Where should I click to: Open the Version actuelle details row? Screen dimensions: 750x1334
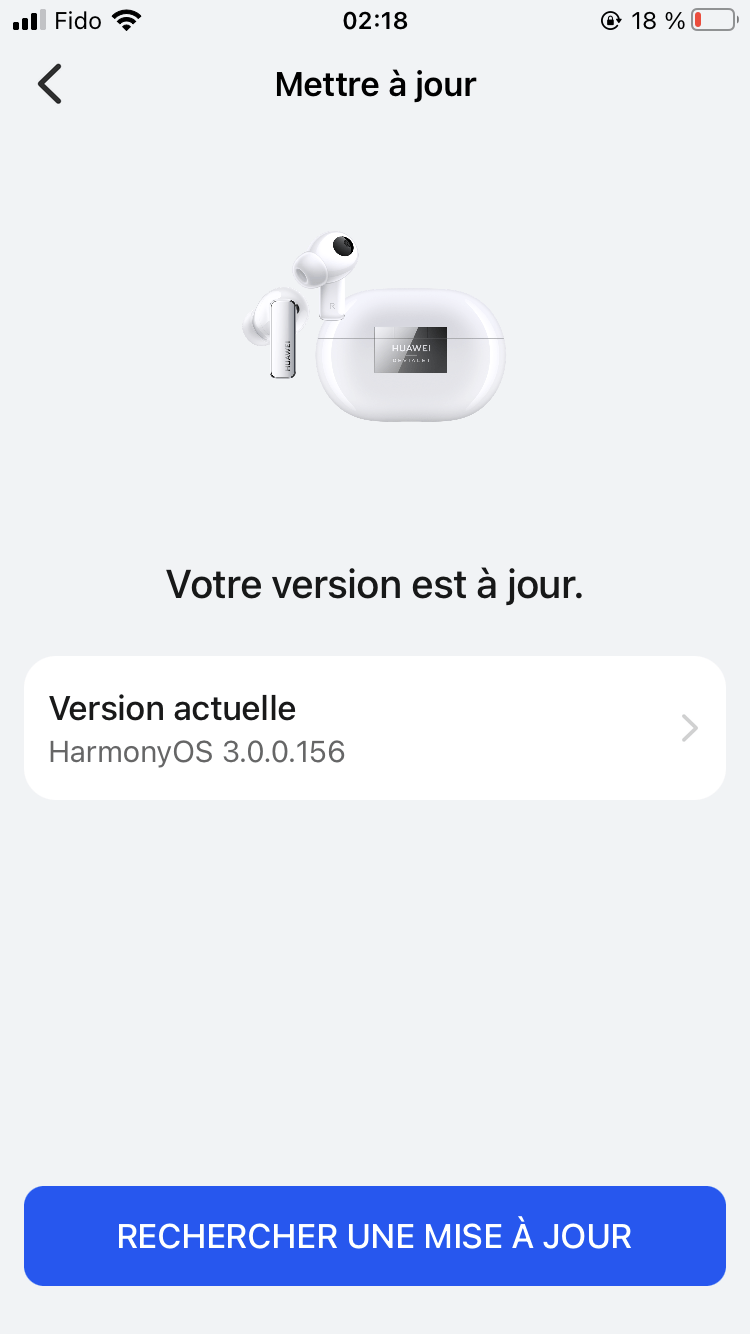374,728
